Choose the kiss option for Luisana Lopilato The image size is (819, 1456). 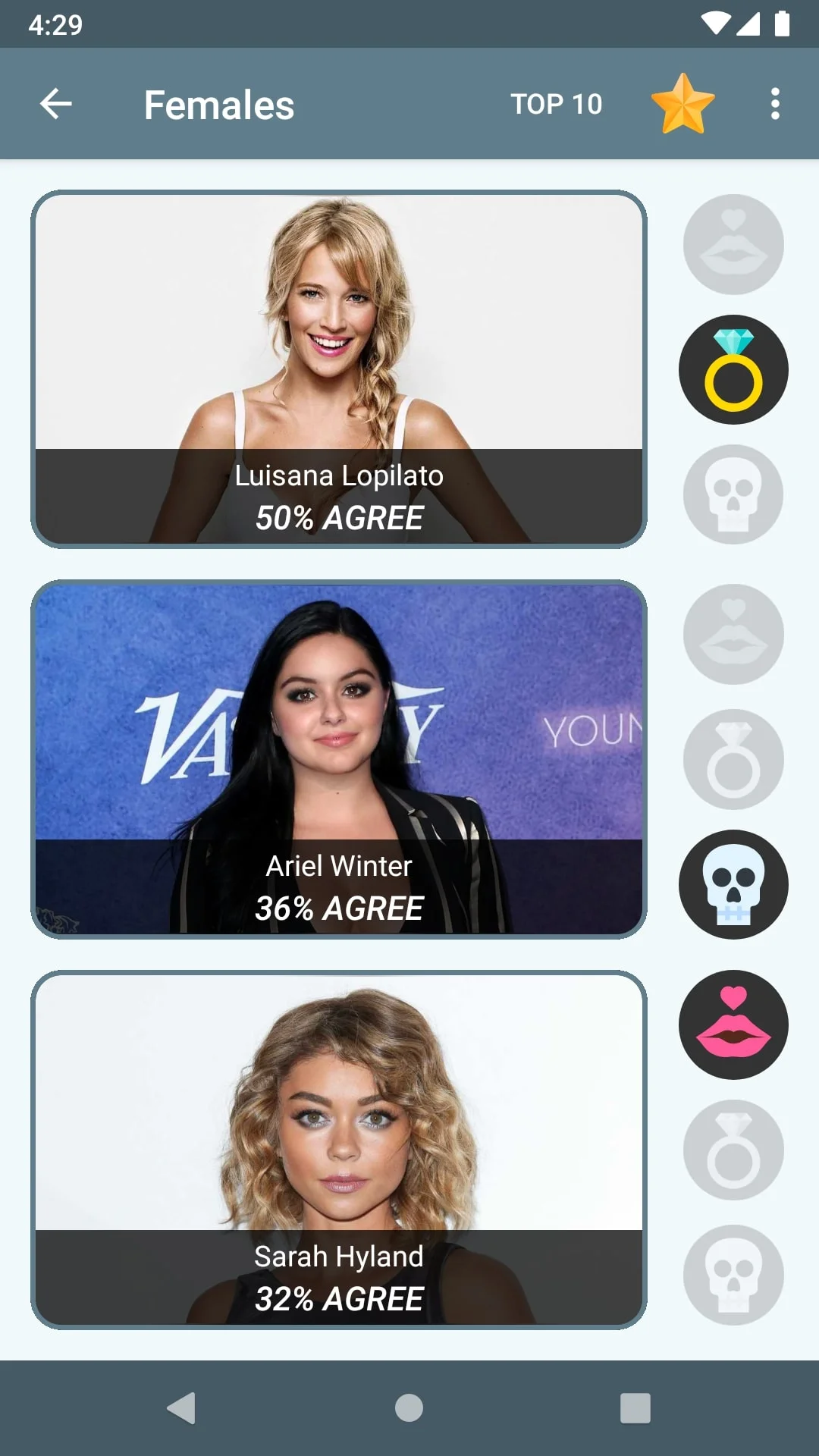coord(733,244)
